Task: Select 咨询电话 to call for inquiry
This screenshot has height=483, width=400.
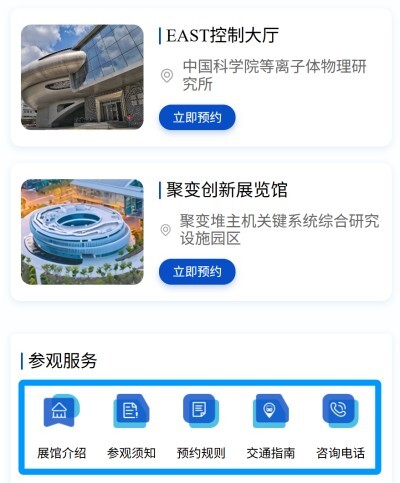Action: [x=340, y=426]
